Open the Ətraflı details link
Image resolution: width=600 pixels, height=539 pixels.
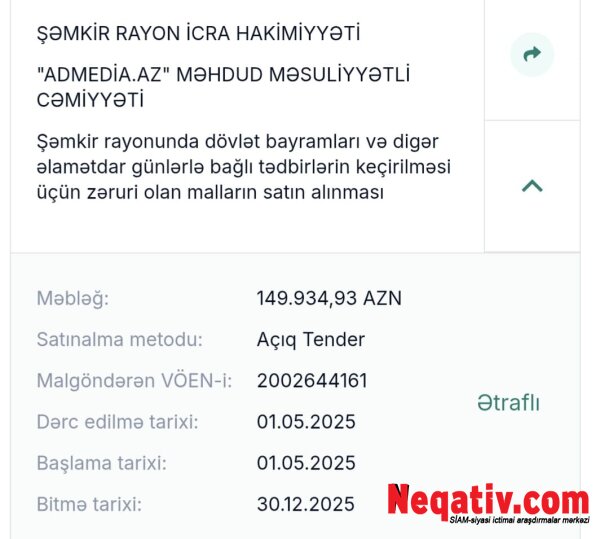point(508,403)
